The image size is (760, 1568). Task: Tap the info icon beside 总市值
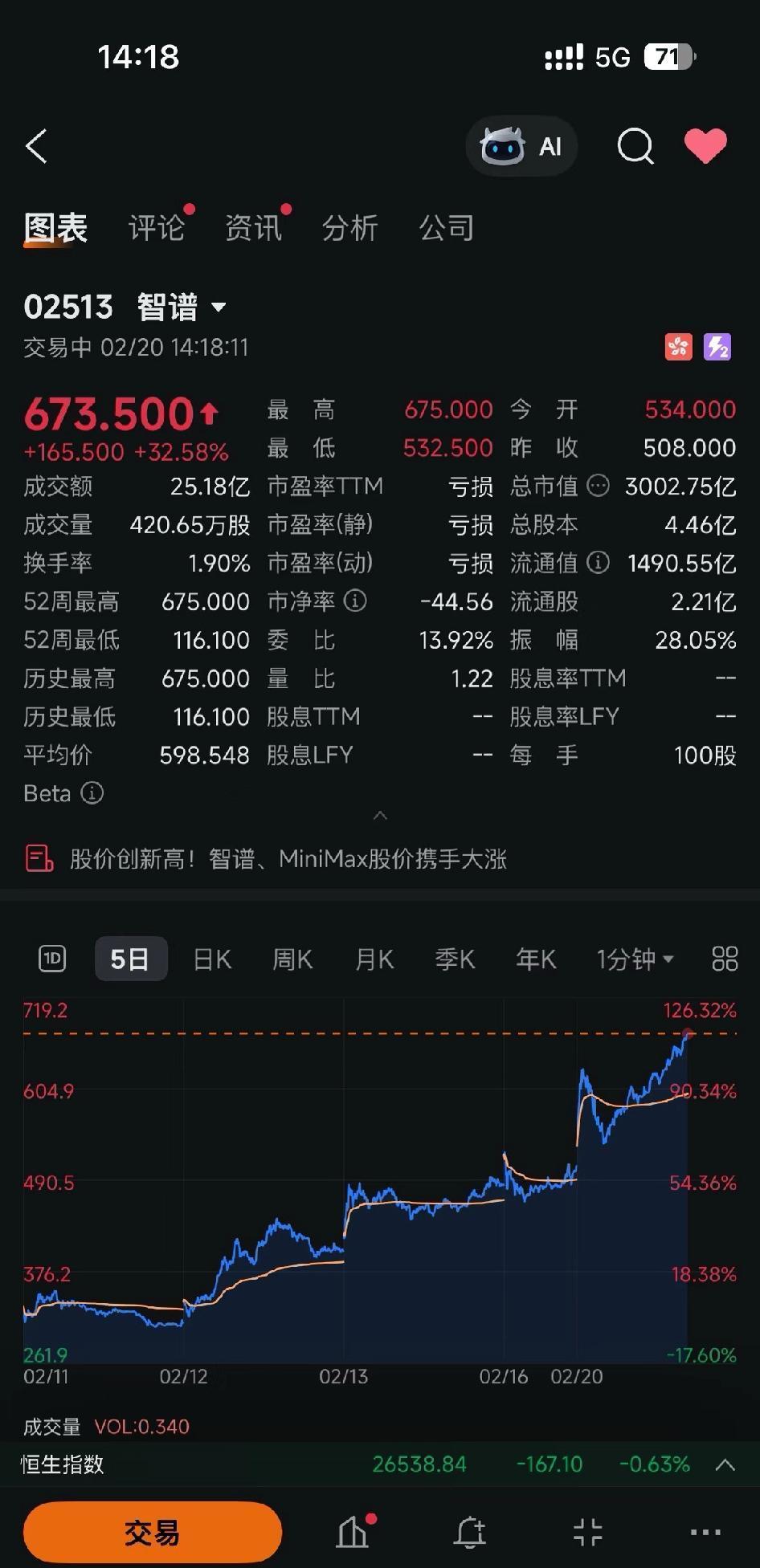[x=596, y=487]
